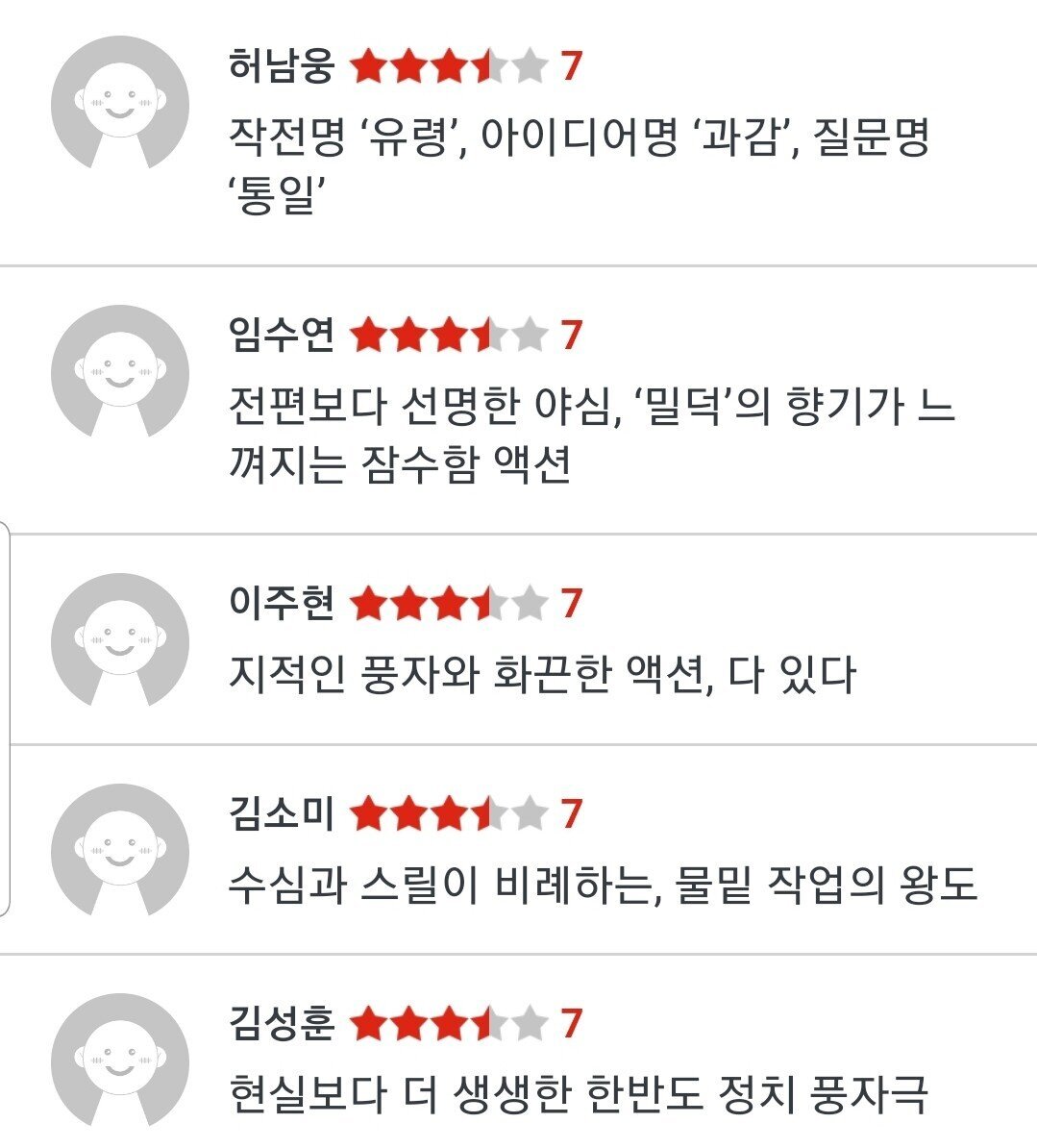This screenshot has height=1148, width=1037.
Task: Click the half-filled star in 임수연's rating
Action: pyautogui.click(x=488, y=335)
